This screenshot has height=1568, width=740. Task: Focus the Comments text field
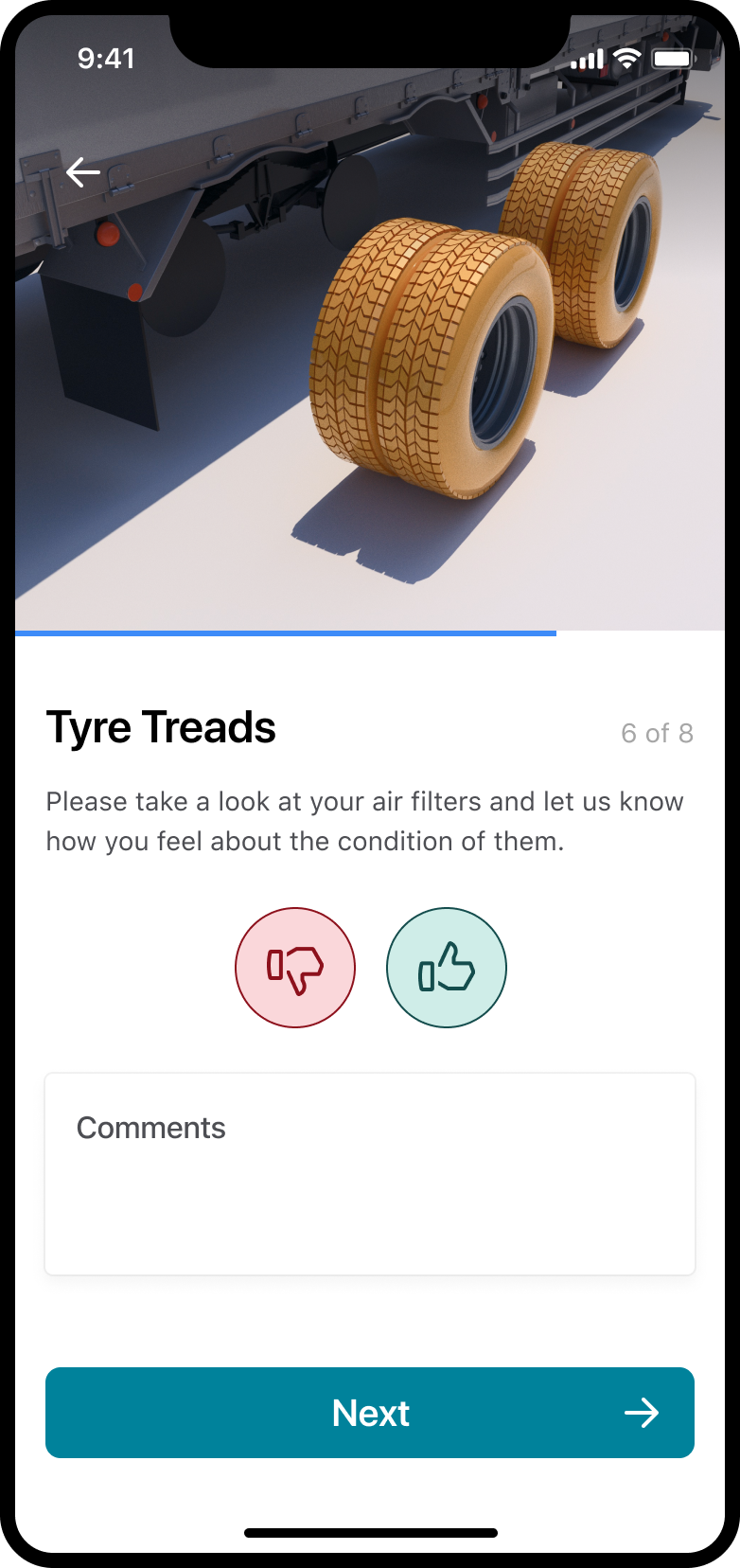(370, 1174)
